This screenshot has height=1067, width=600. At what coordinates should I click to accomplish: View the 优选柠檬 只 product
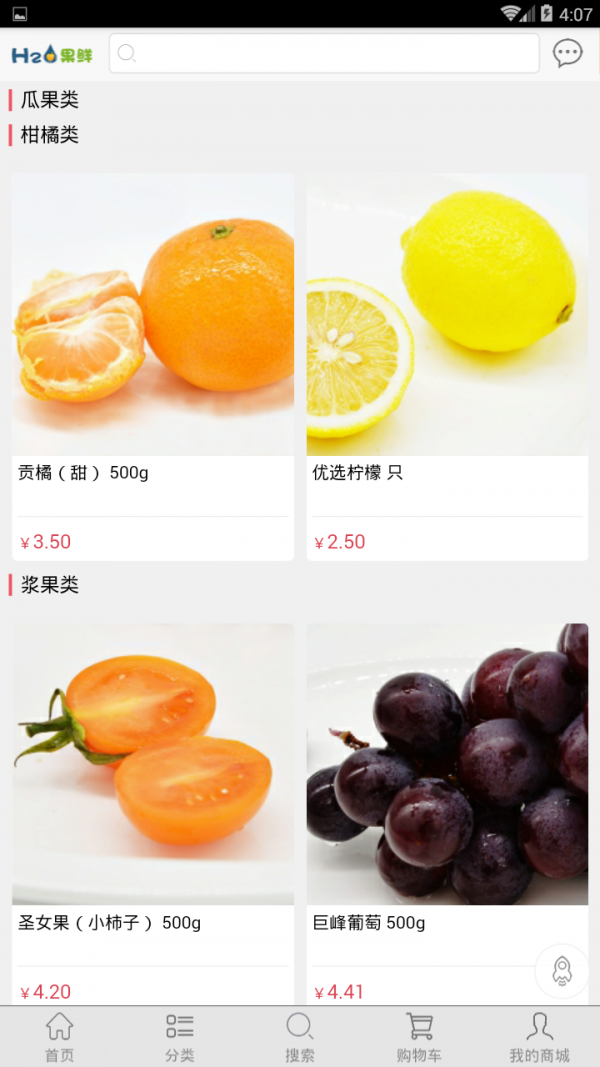coord(447,366)
